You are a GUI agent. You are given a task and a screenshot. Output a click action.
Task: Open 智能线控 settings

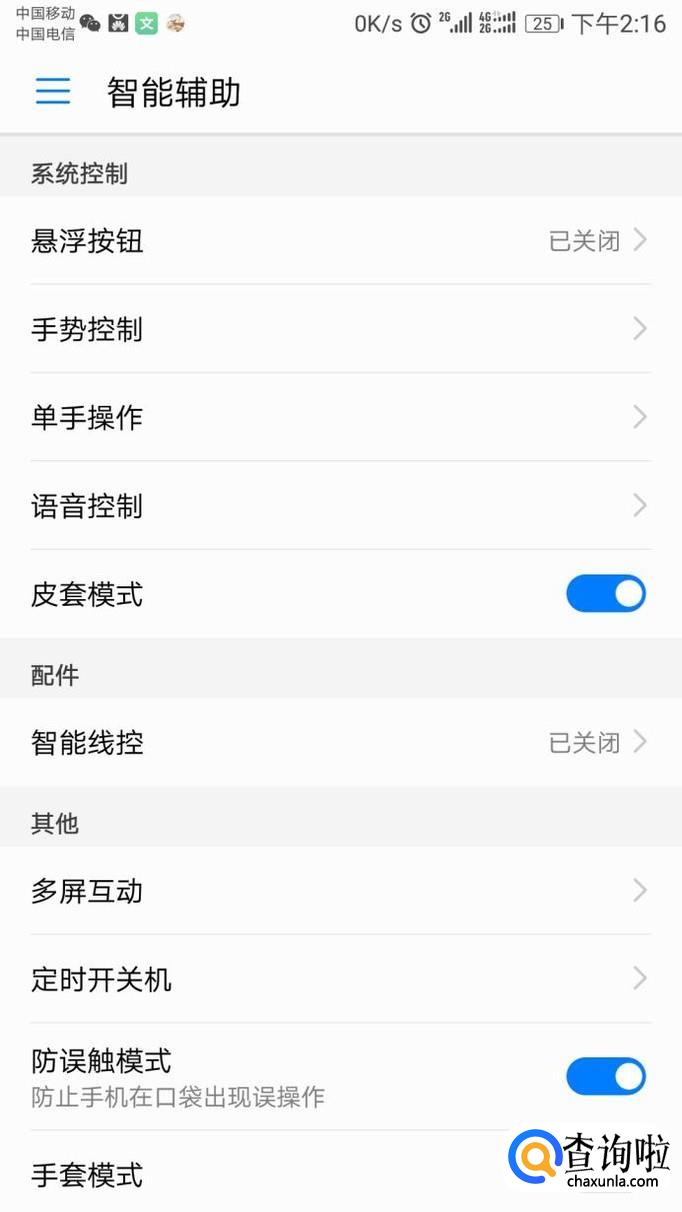[340, 743]
